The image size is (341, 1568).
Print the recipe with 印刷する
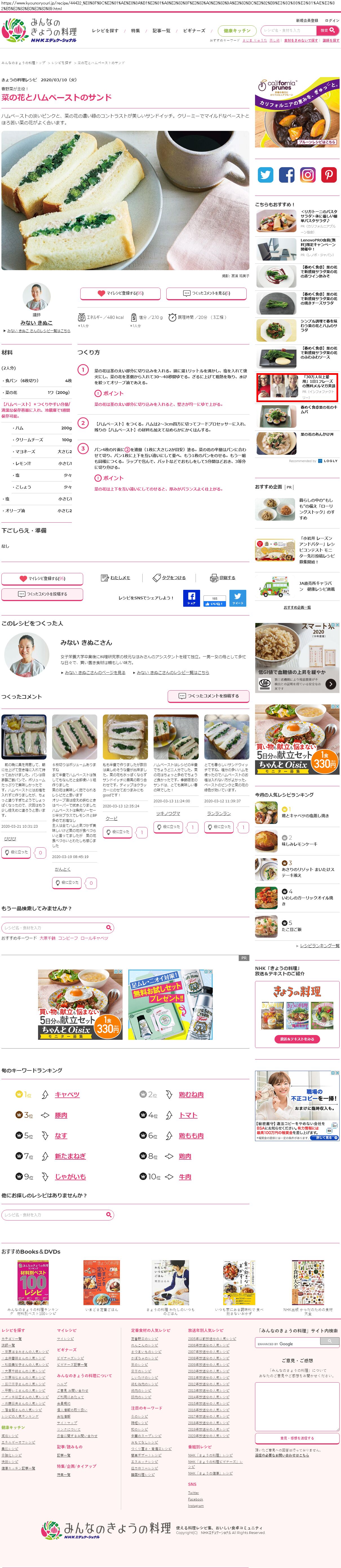pyautogui.click(x=223, y=578)
